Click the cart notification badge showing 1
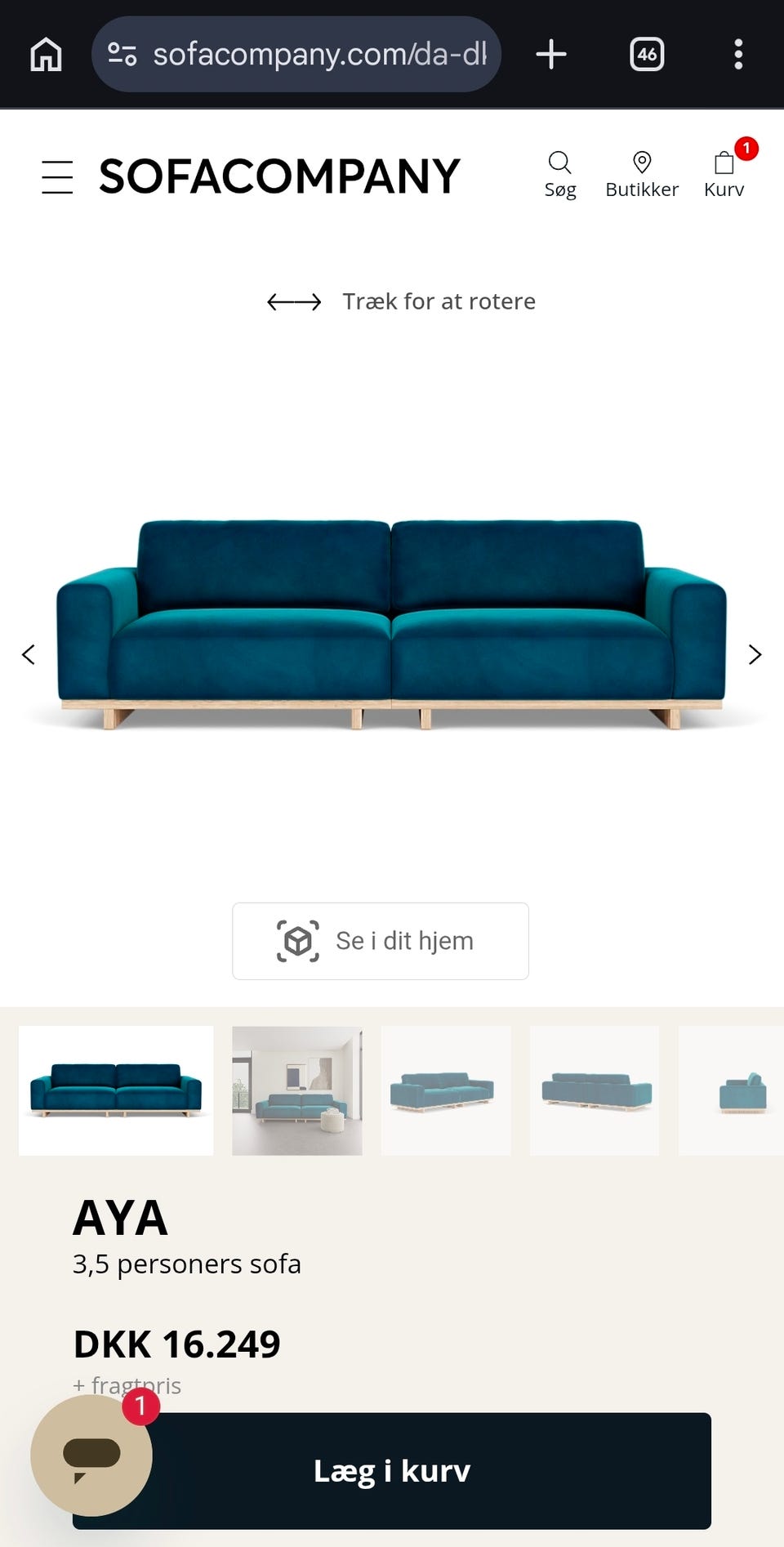The height and width of the screenshot is (1547, 784). tap(747, 149)
